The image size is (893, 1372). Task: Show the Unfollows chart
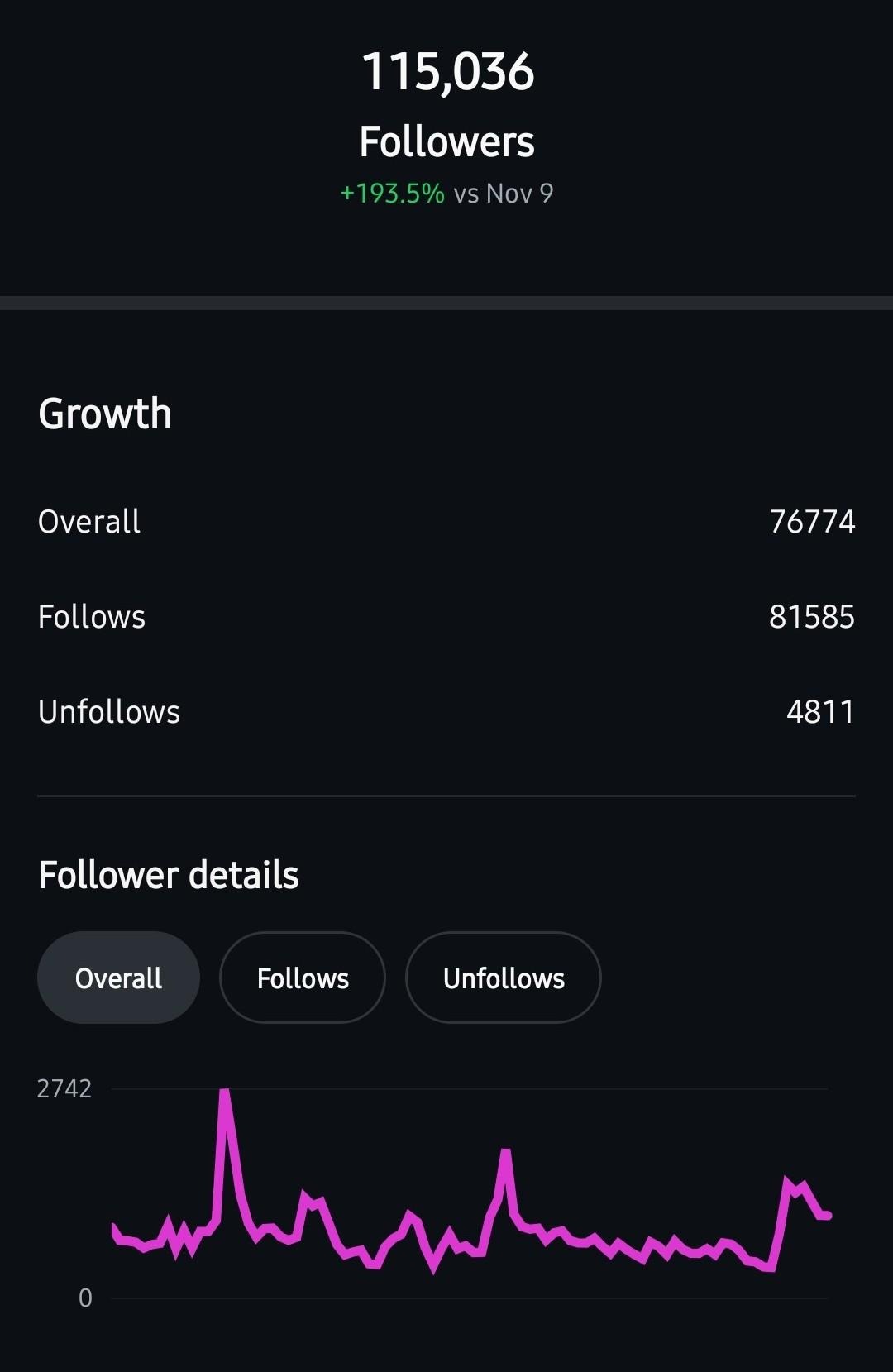[503, 978]
